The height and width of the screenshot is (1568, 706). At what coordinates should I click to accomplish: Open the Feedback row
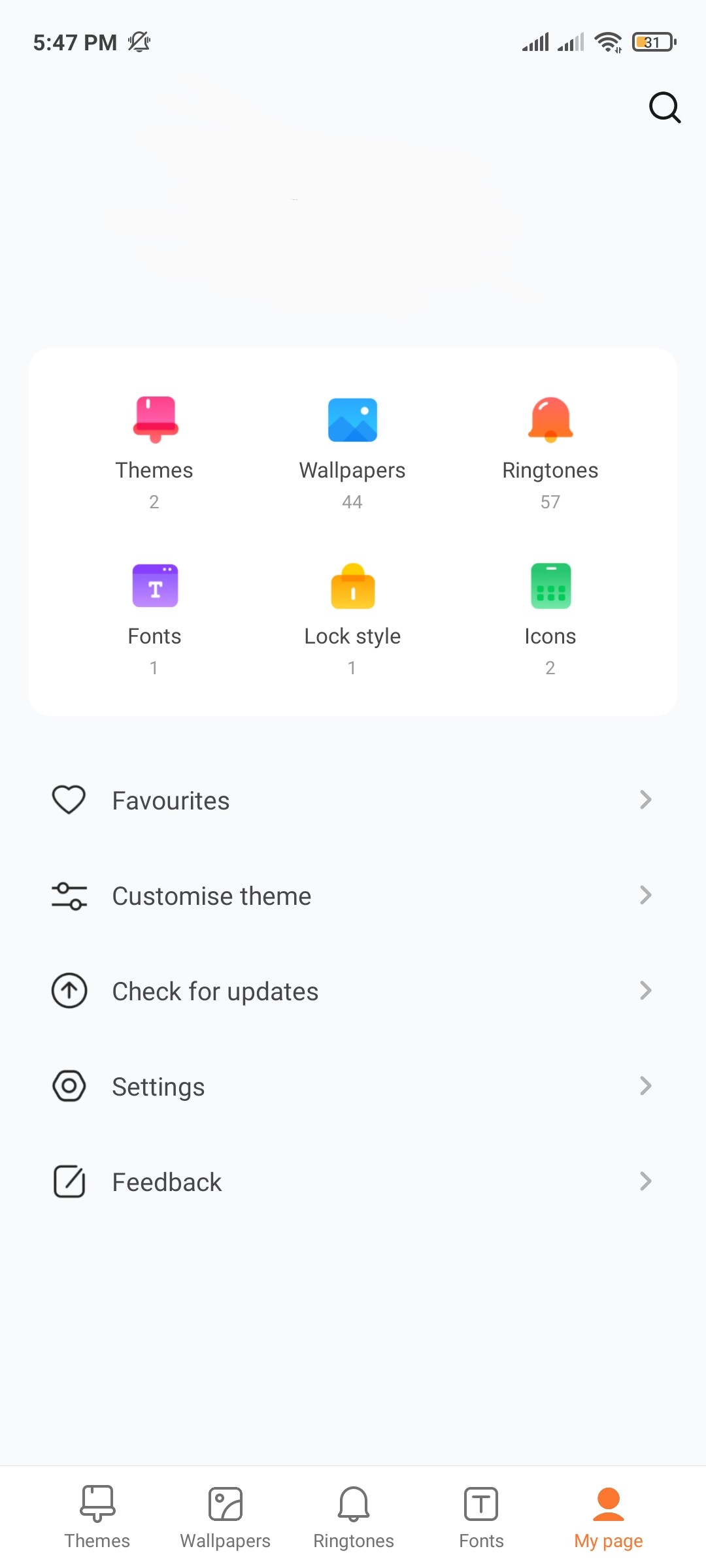(x=353, y=1182)
